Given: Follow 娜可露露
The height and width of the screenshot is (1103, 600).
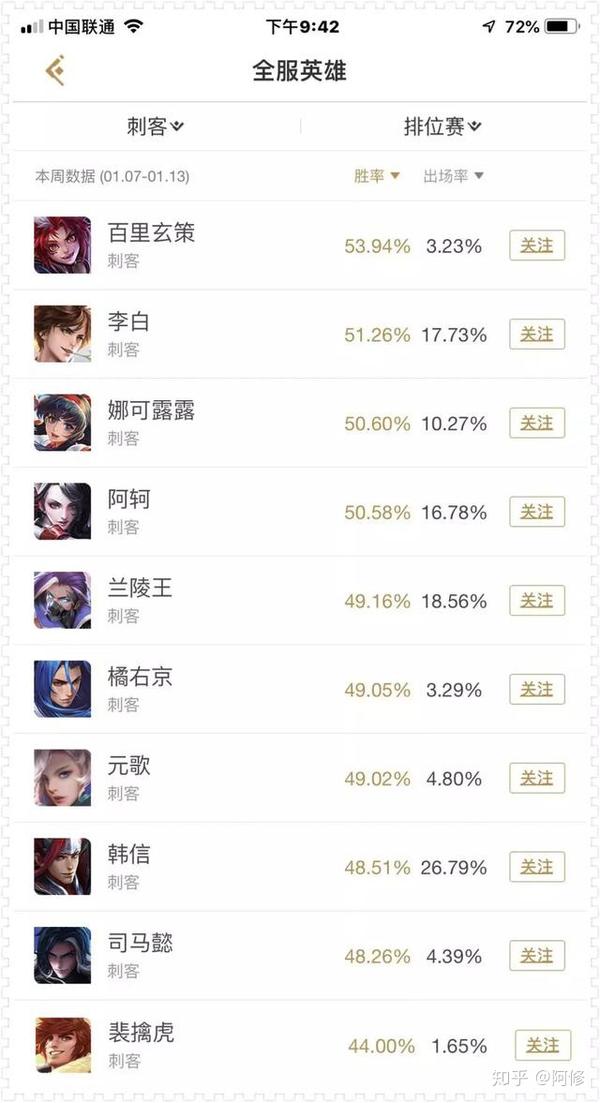Looking at the screenshot, I should [x=537, y=423].
